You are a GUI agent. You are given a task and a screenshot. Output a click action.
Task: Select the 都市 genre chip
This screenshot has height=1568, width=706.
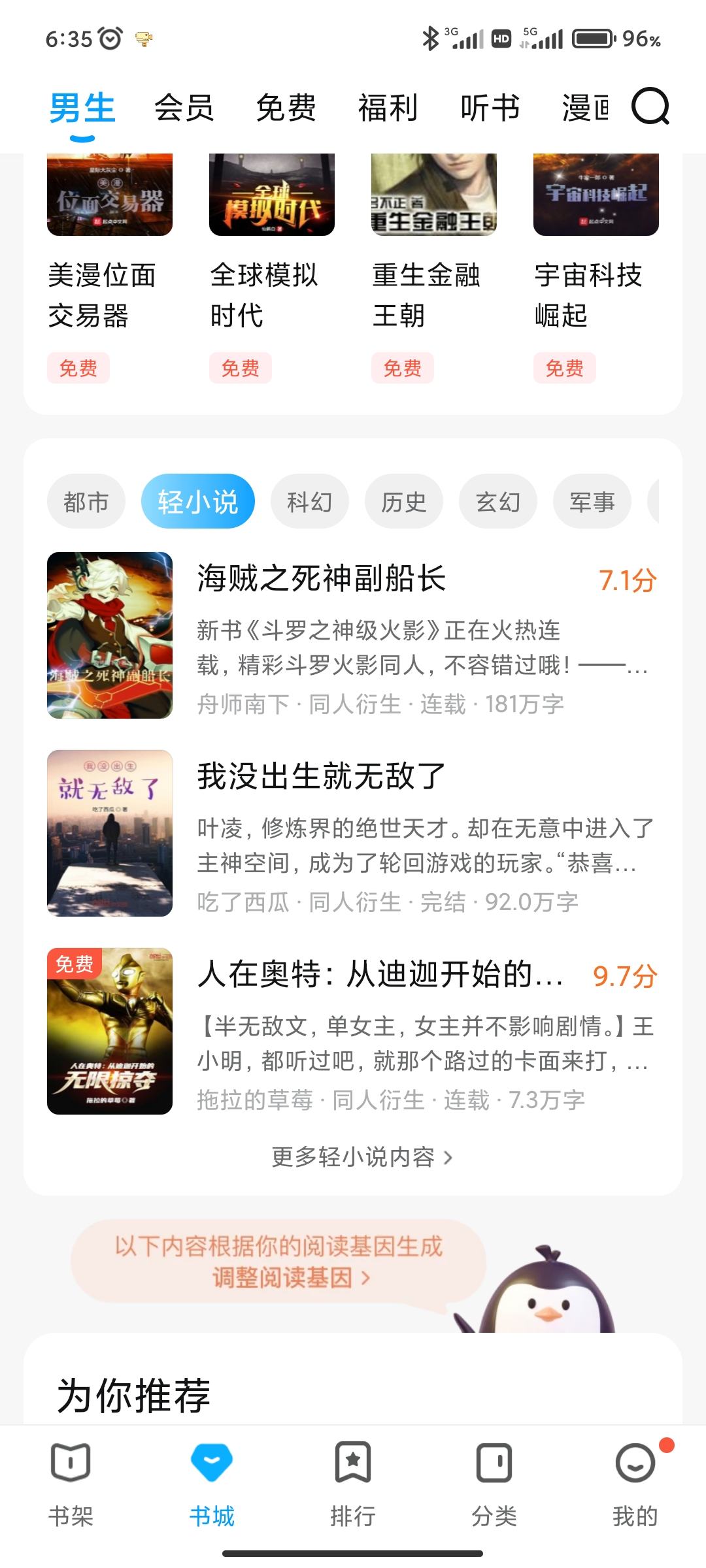click(86, 502)
